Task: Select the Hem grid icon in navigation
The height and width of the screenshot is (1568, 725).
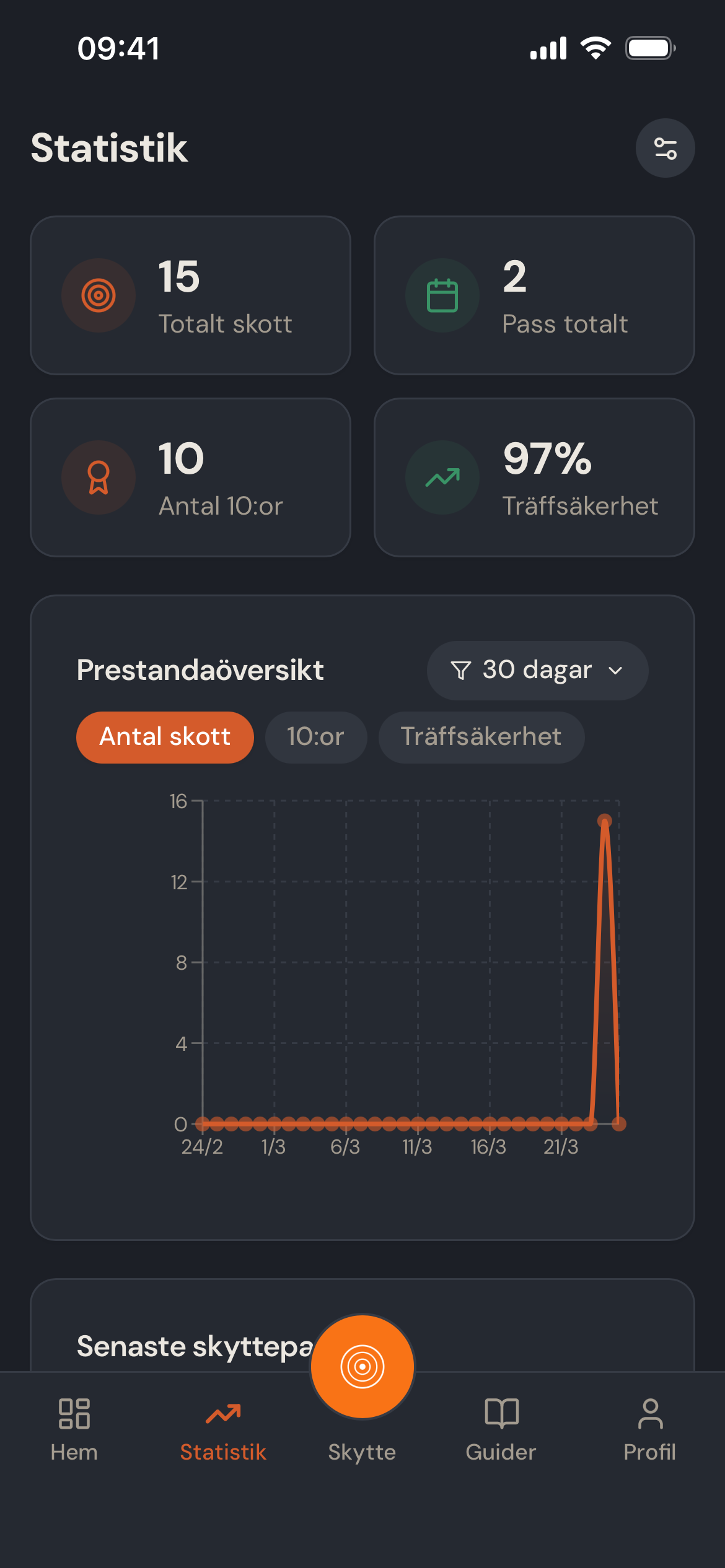Action: 74,1414
